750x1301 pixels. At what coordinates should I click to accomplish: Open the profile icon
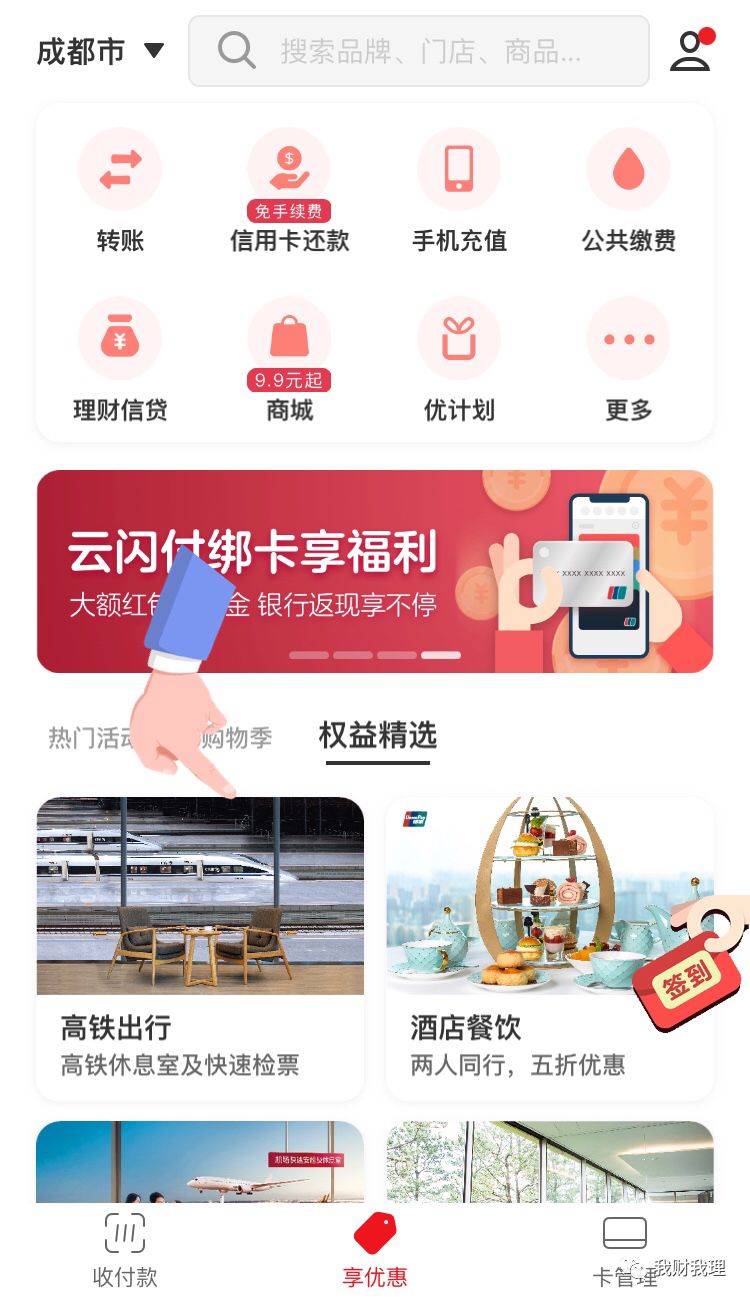tap(690, 51)
